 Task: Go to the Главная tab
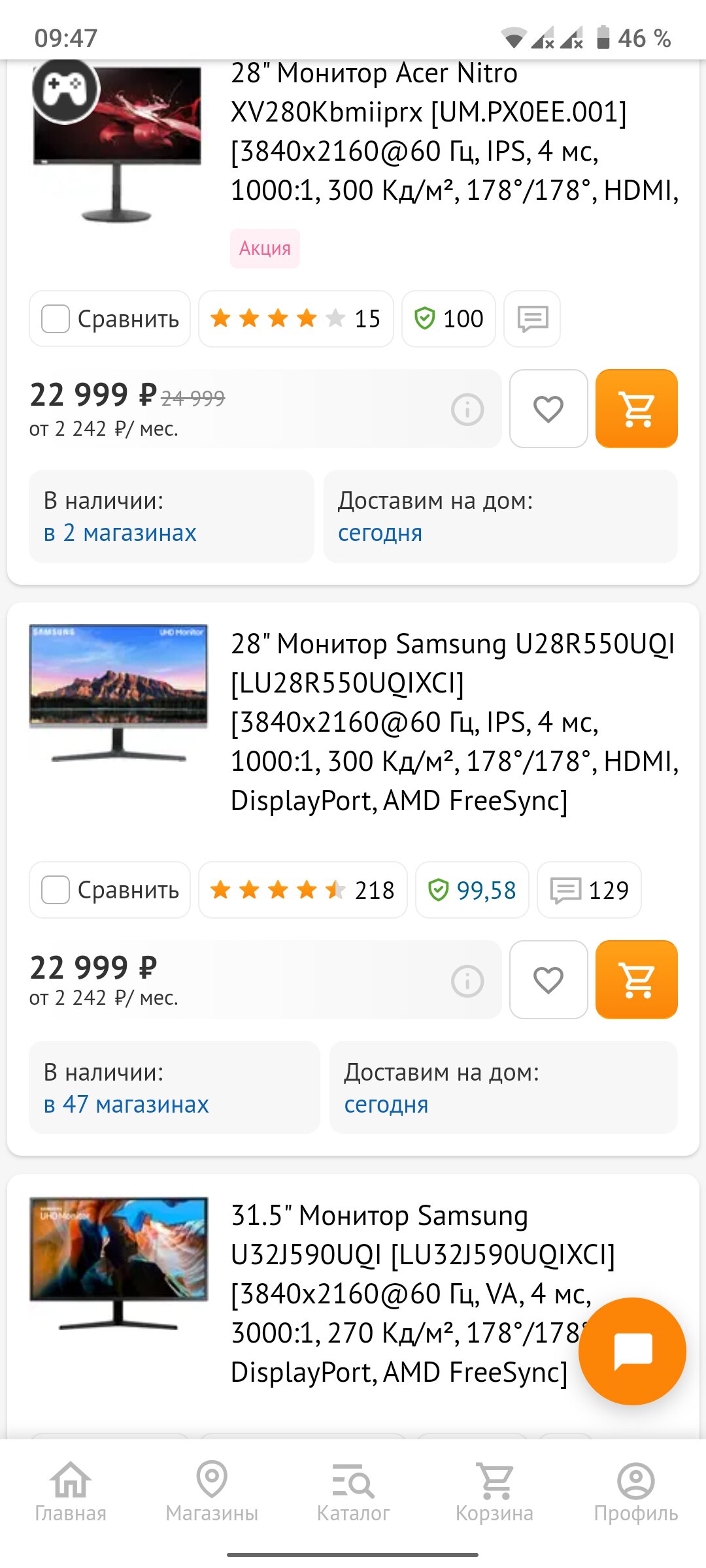[x=71, y=1493]
